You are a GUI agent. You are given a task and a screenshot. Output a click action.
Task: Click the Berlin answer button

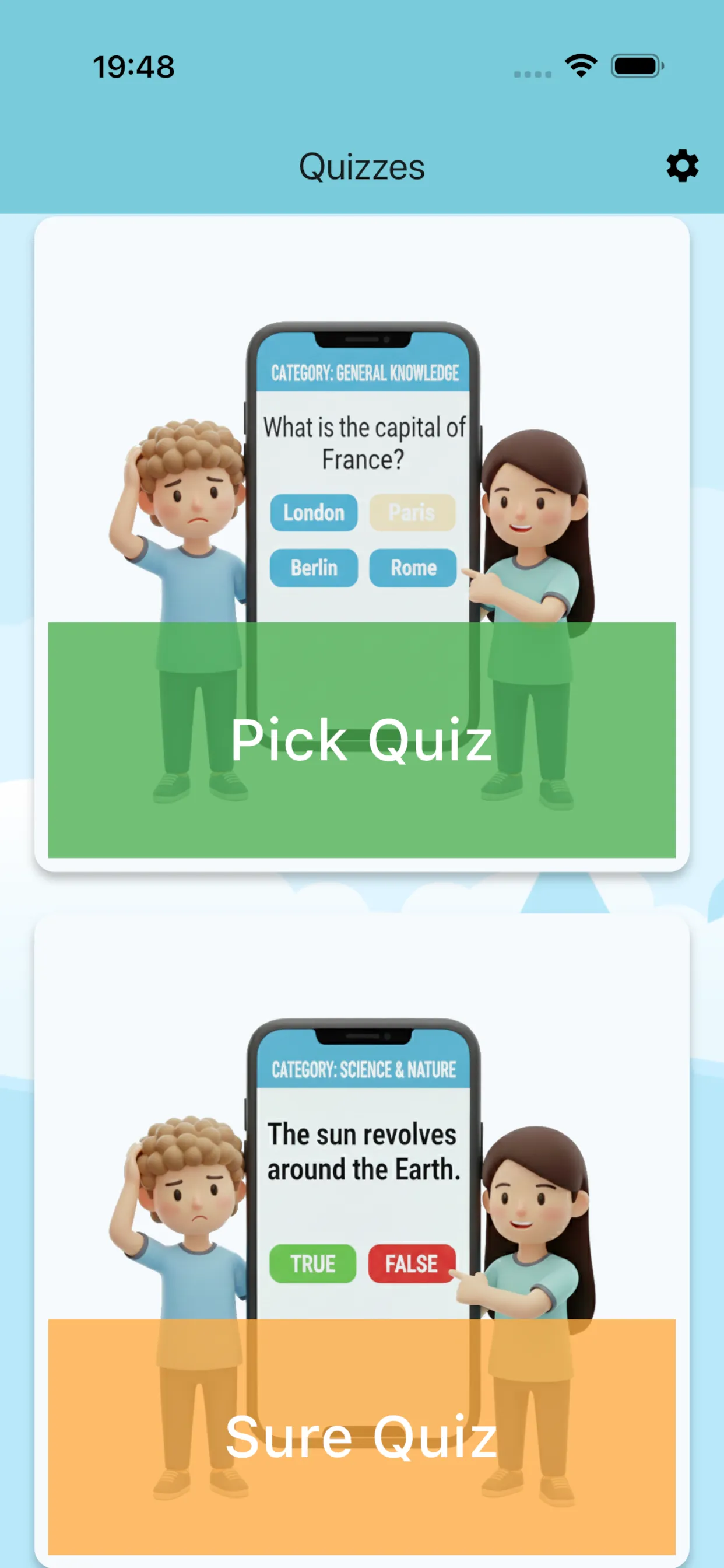314,568
